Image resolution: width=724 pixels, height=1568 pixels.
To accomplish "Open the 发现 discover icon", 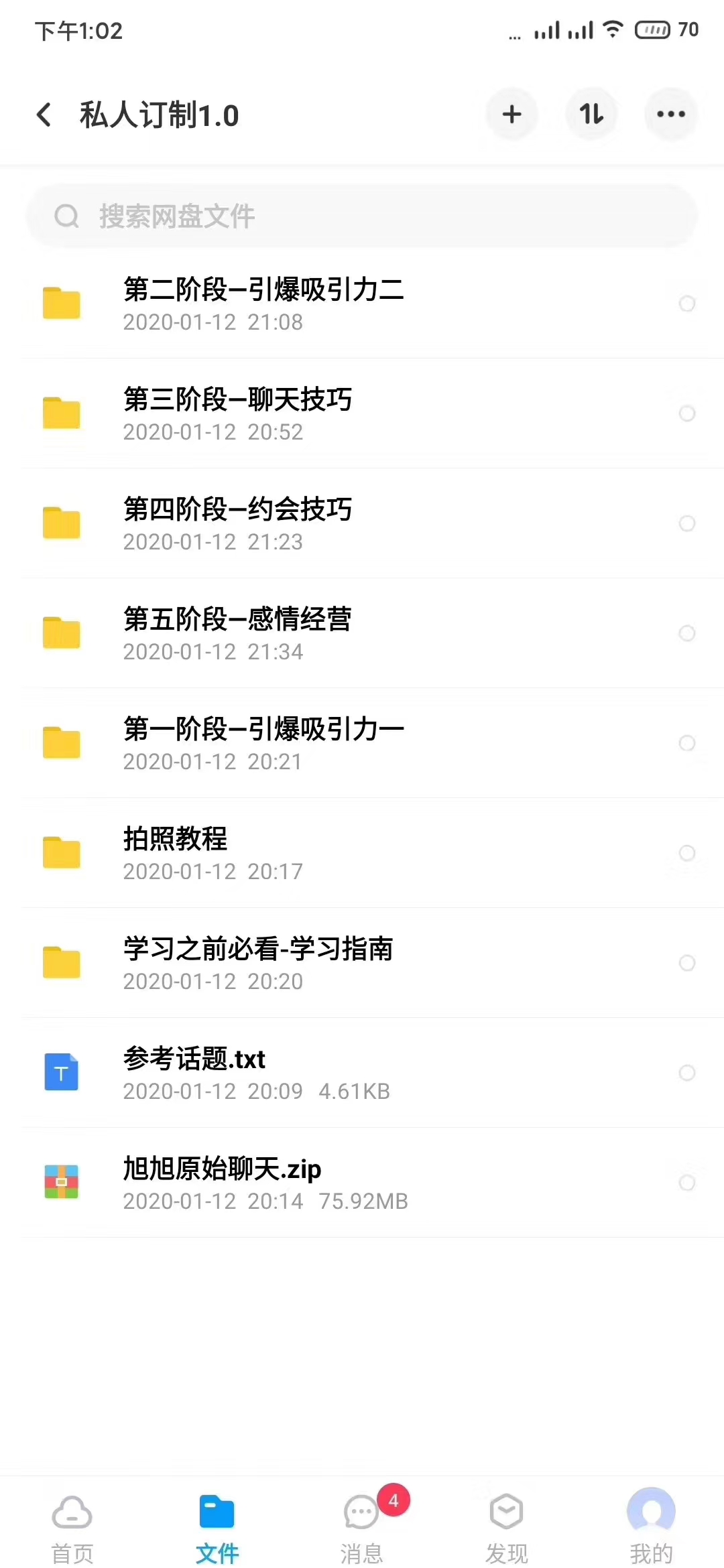I will pos(505,1510).
